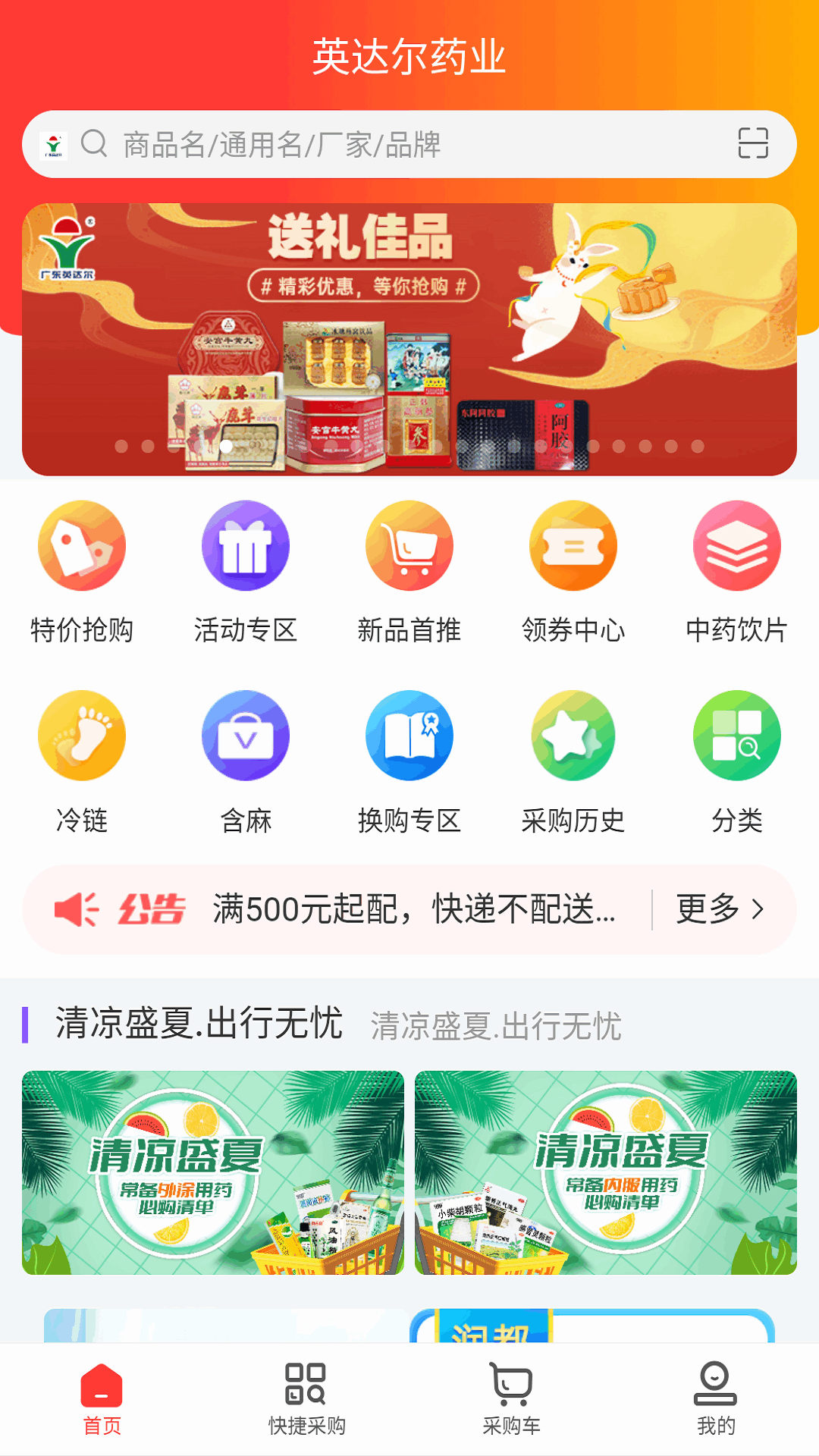Screen dimensions: 819x1456
Task: Open the 活动专区 gift icon
Action: 245,546
